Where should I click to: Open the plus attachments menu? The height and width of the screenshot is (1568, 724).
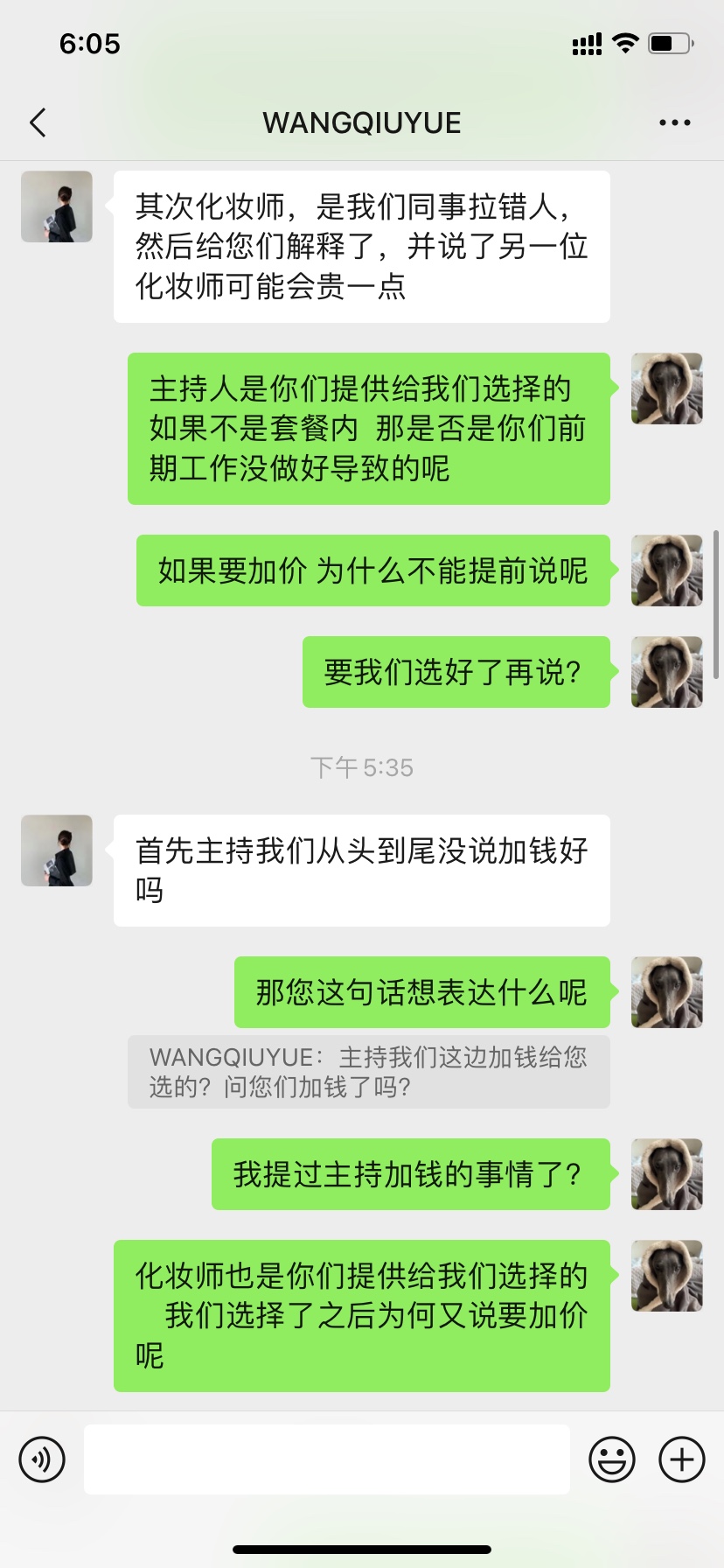(x=682, y=1459)
